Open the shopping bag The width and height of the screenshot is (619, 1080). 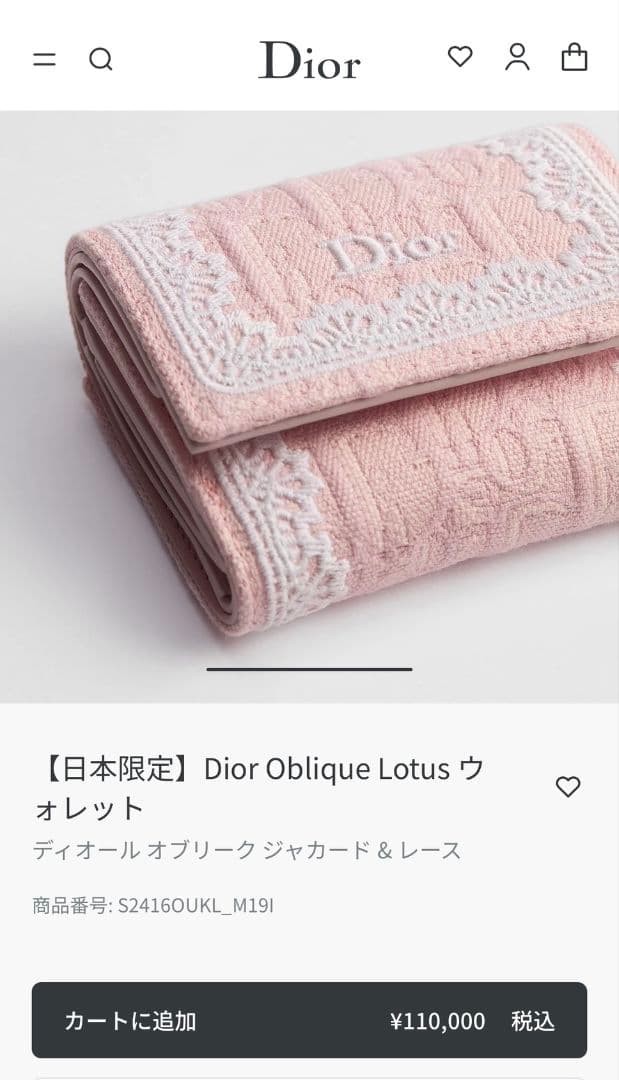click(574, 57)
